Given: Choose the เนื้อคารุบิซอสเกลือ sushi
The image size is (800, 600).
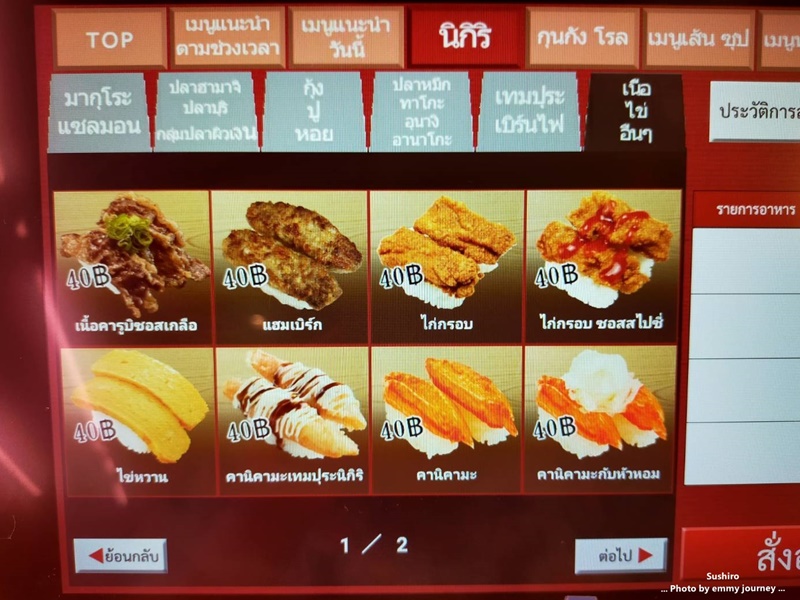Looking at the screenshot, I should click(x=132, y=262).
